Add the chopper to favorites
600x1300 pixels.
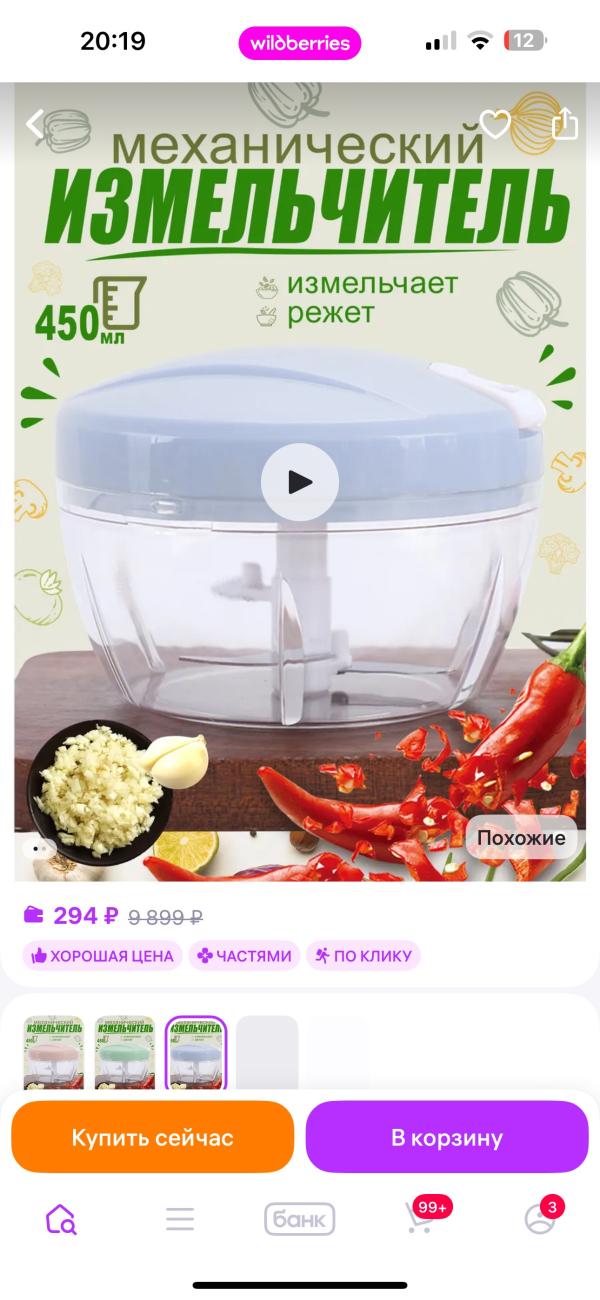point(495,124)
